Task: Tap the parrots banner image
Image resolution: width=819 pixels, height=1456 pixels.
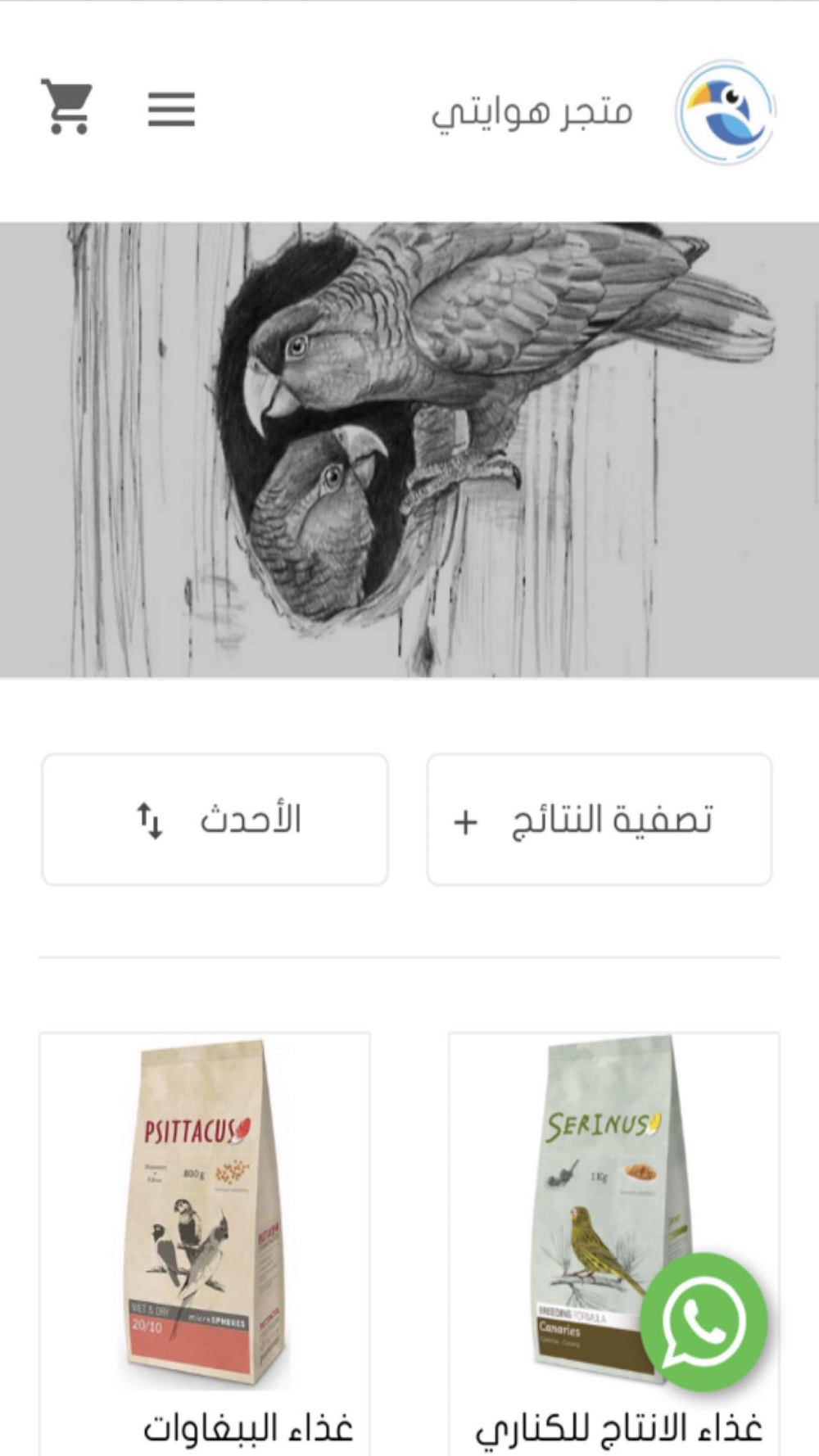Action: coord(409,450)
